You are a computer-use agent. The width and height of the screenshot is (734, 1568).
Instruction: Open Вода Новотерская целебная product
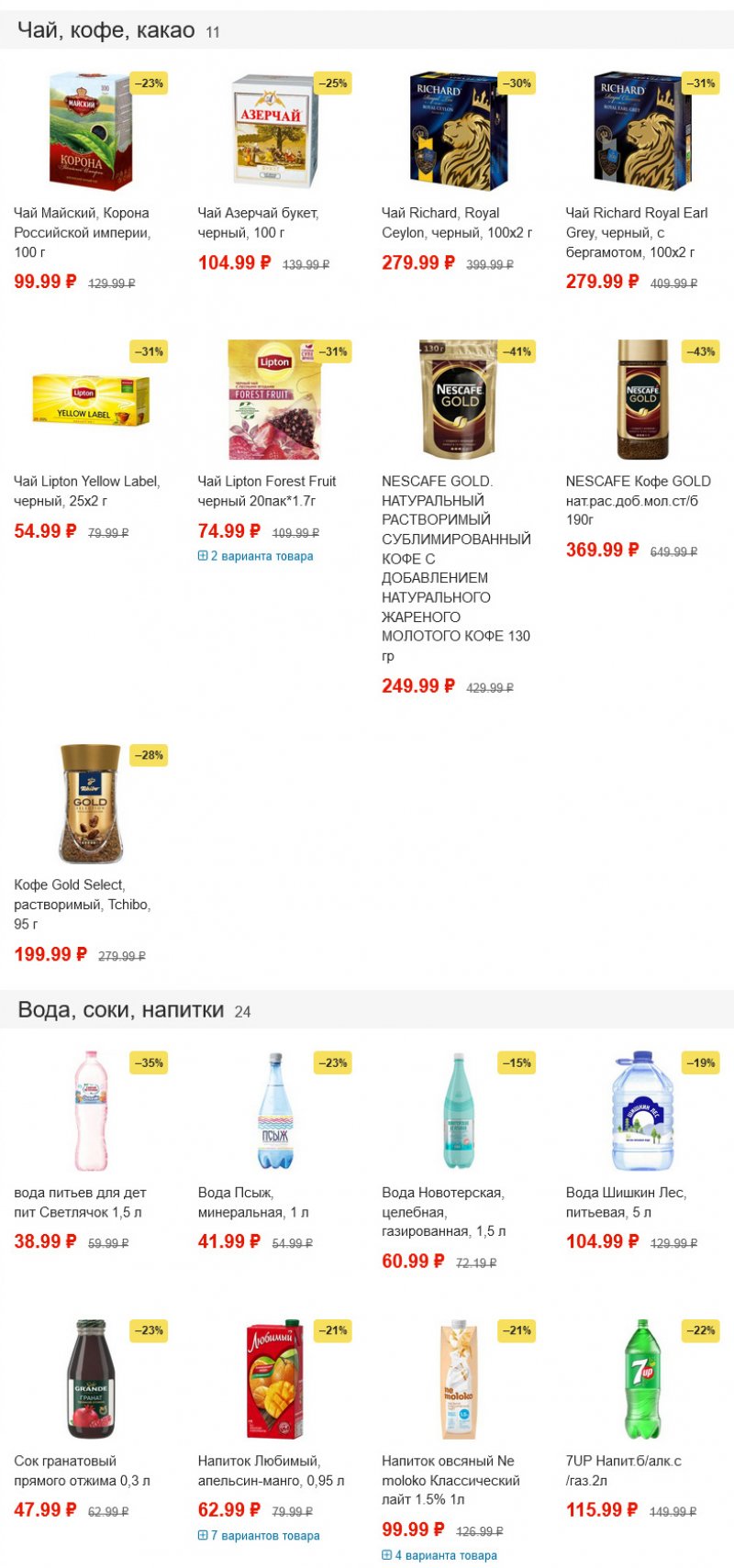tap(457, 1111)
